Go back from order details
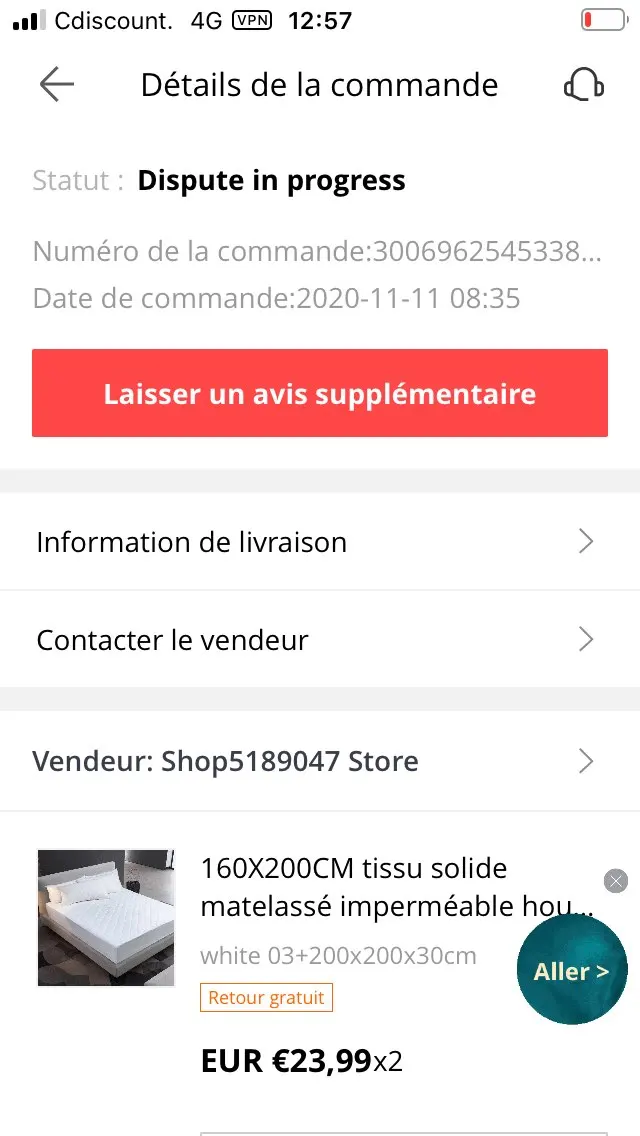This screenshot has height=1136, width=640. click(x=57, y=85)
